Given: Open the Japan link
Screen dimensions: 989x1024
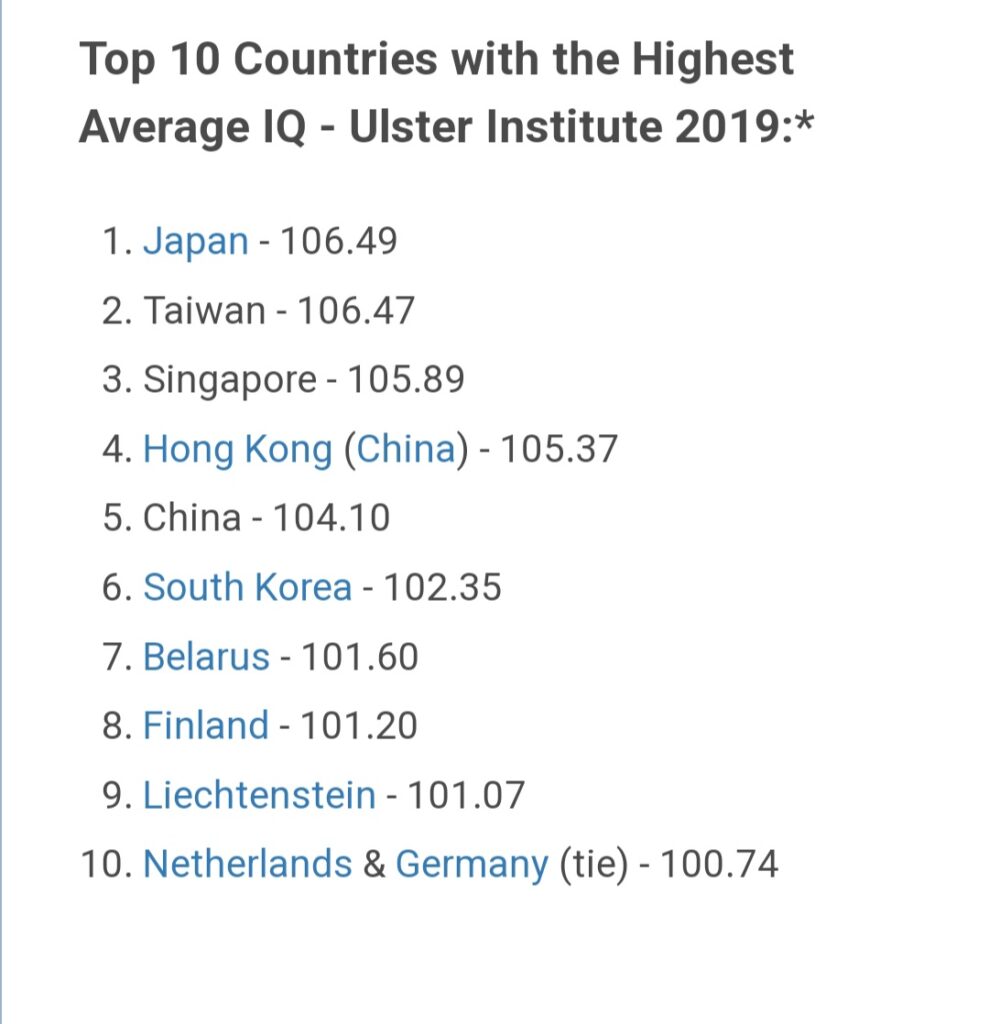Looking at the screenshot, I should pos(196,242).
